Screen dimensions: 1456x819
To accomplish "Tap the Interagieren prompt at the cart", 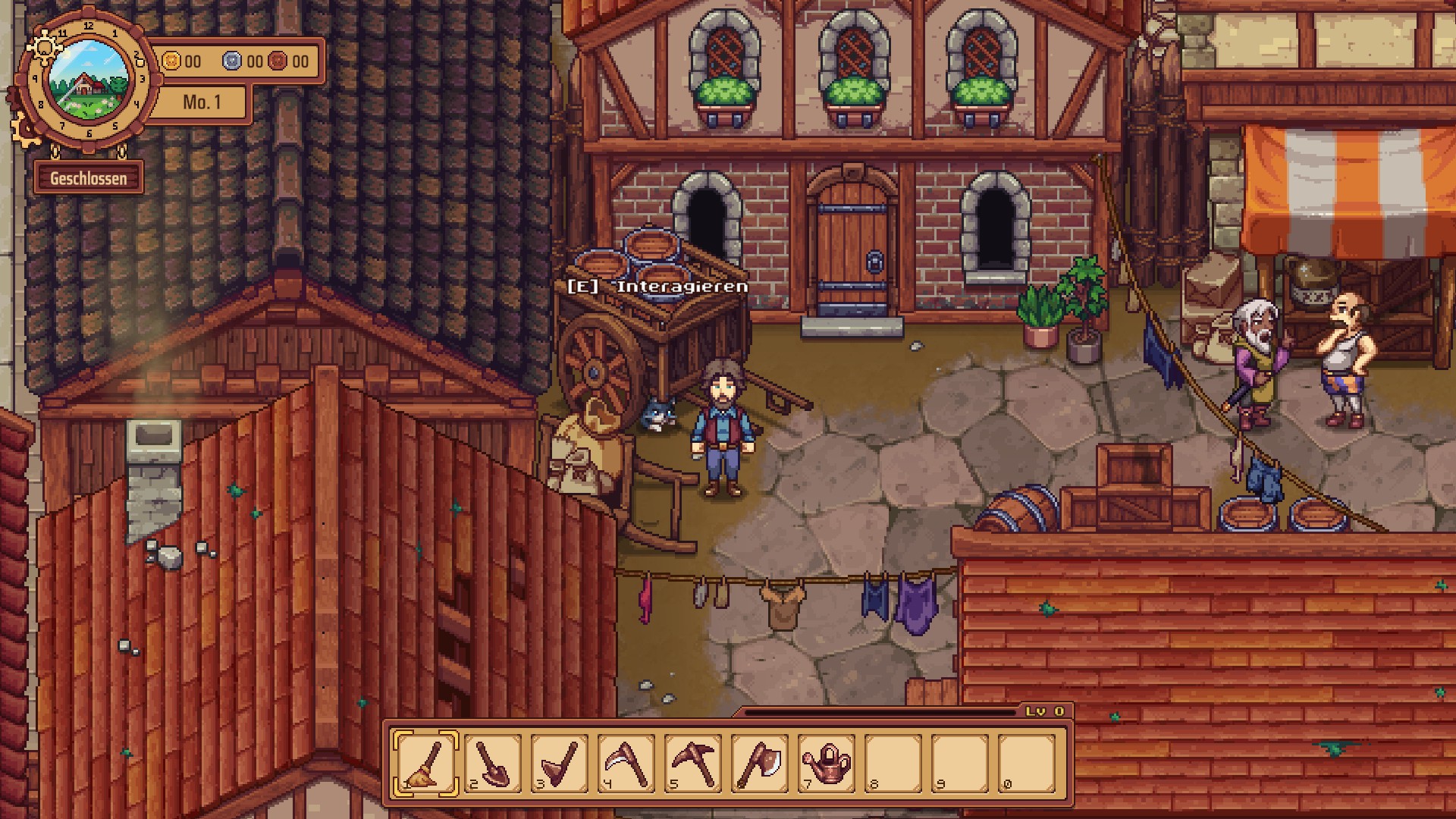I will [657, 287].
